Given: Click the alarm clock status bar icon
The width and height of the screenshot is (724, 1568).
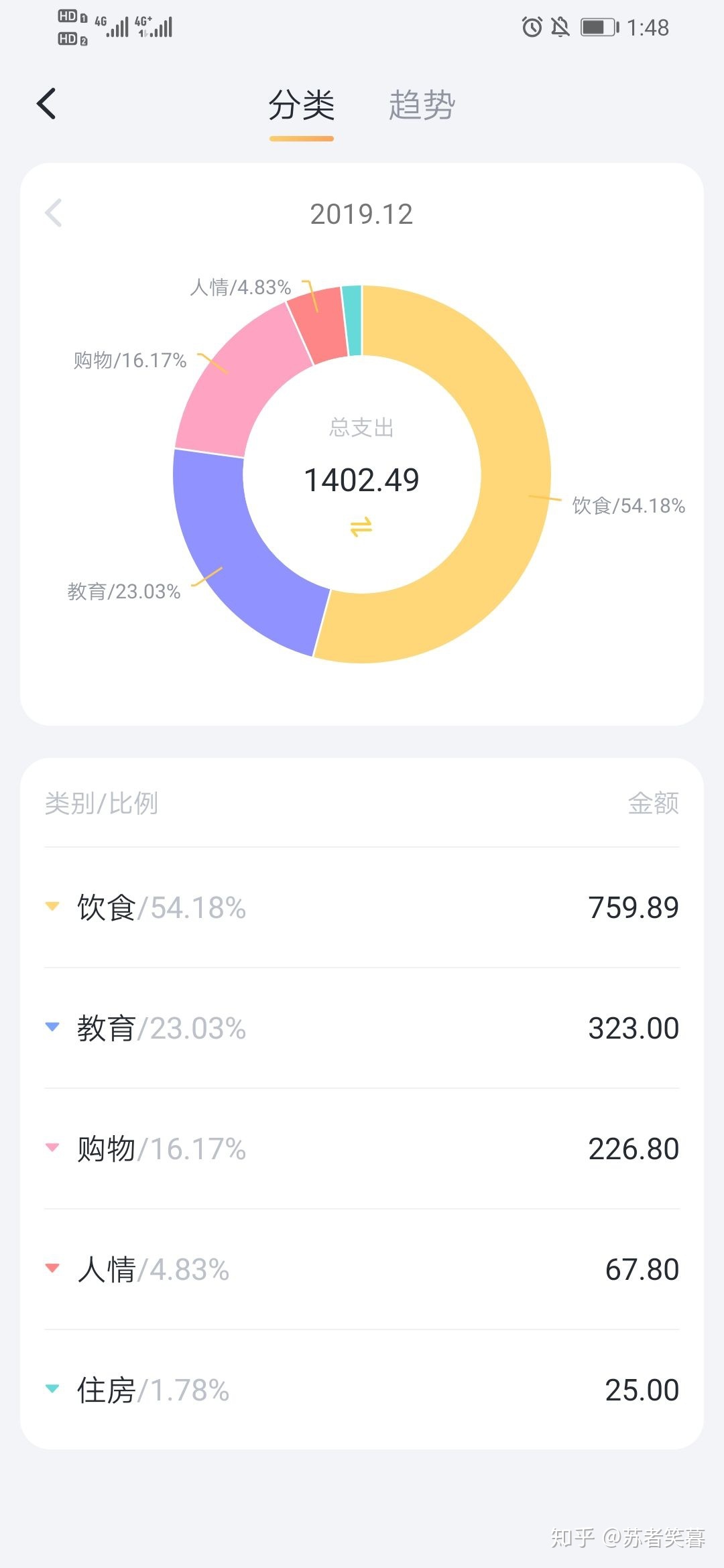Looking at the screenshot, I should pyautogui.click(x=532, y=27).
